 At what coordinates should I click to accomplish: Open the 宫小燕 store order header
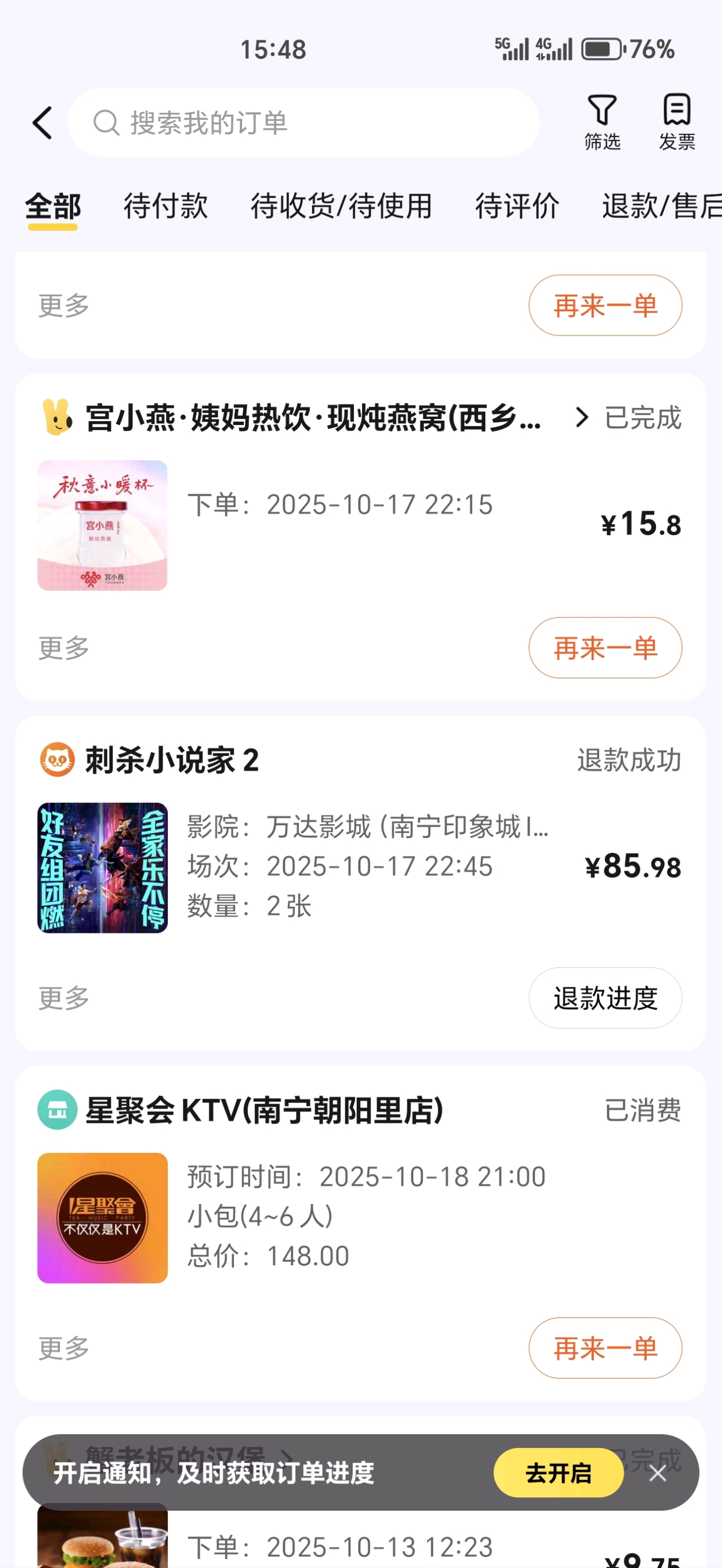pyautogui.click(x=313, y=418)
